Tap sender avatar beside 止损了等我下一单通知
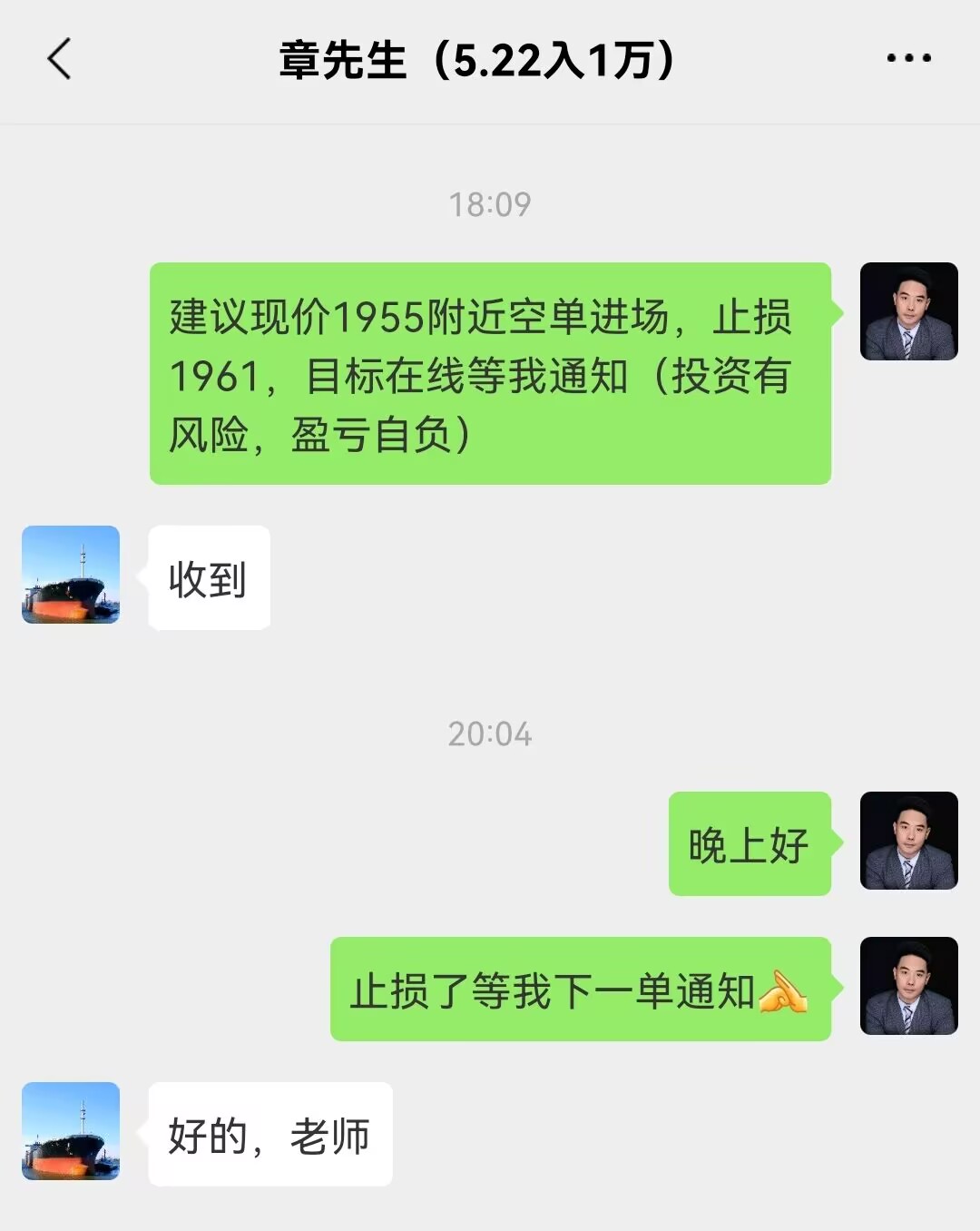 click(x=908, y=986)
